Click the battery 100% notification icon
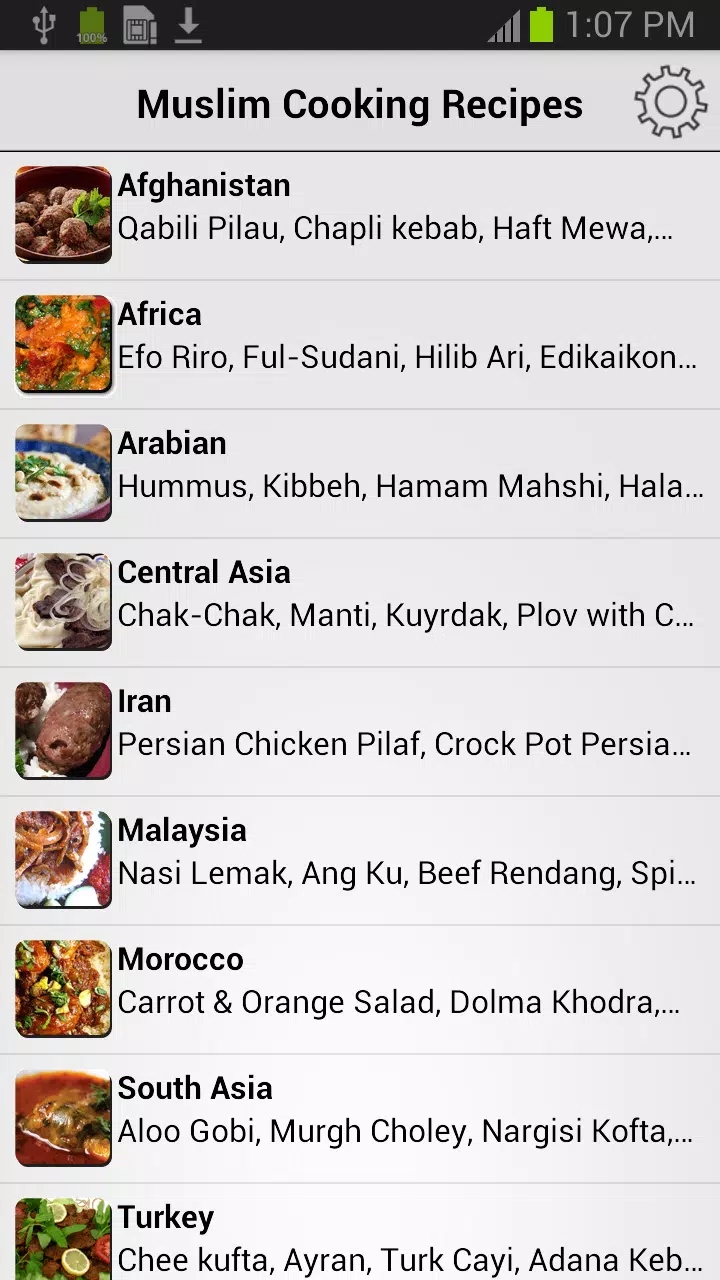 (92, 25)
